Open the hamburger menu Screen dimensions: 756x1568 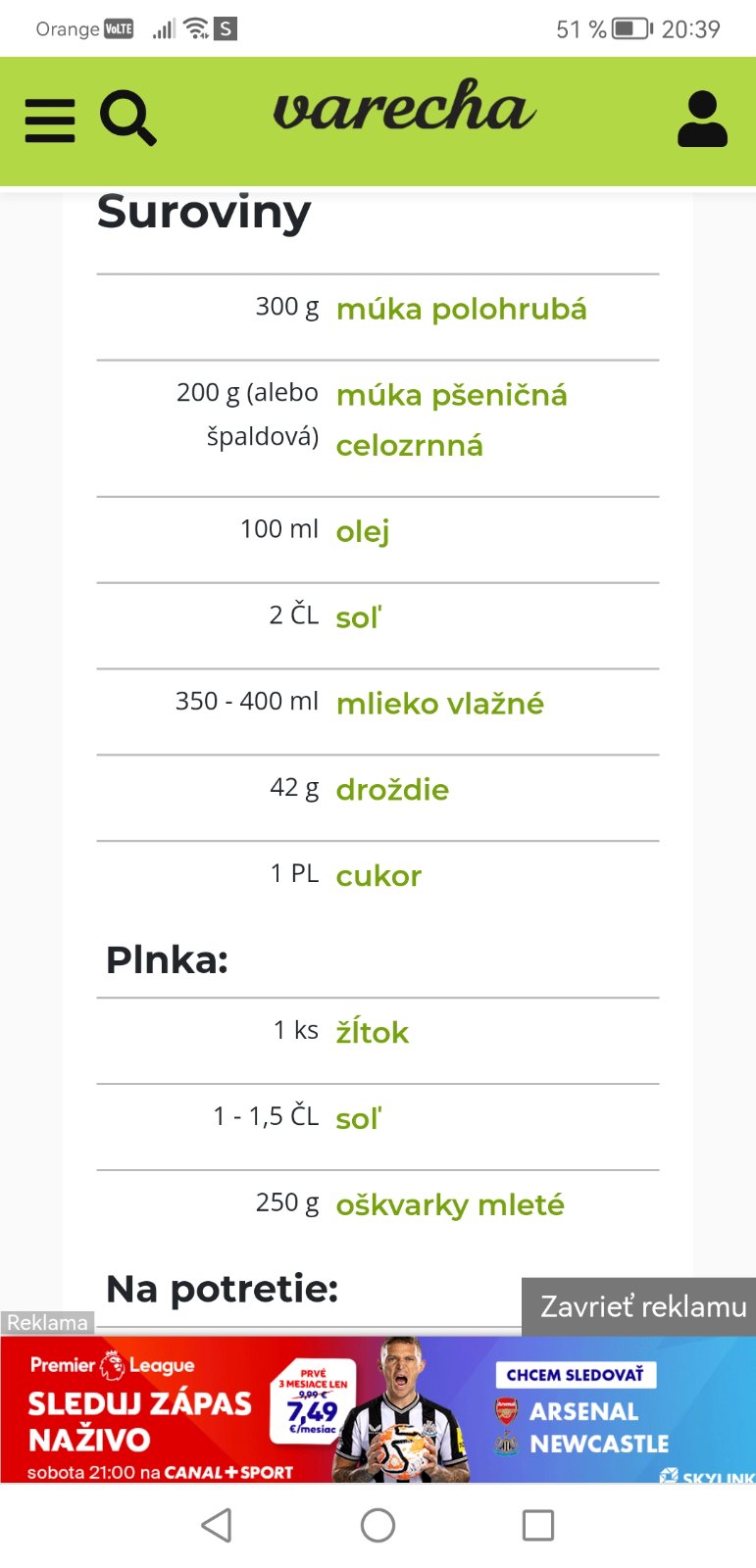(49, 121)
